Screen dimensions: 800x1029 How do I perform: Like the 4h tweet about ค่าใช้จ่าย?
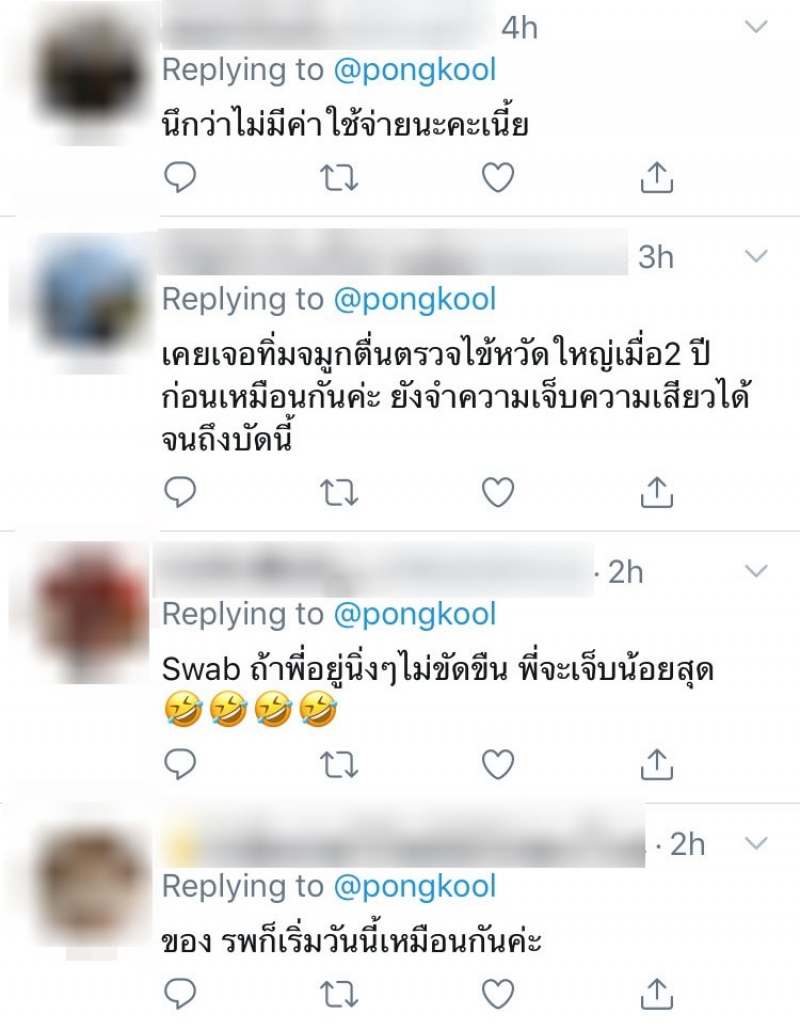coord(497,178)
